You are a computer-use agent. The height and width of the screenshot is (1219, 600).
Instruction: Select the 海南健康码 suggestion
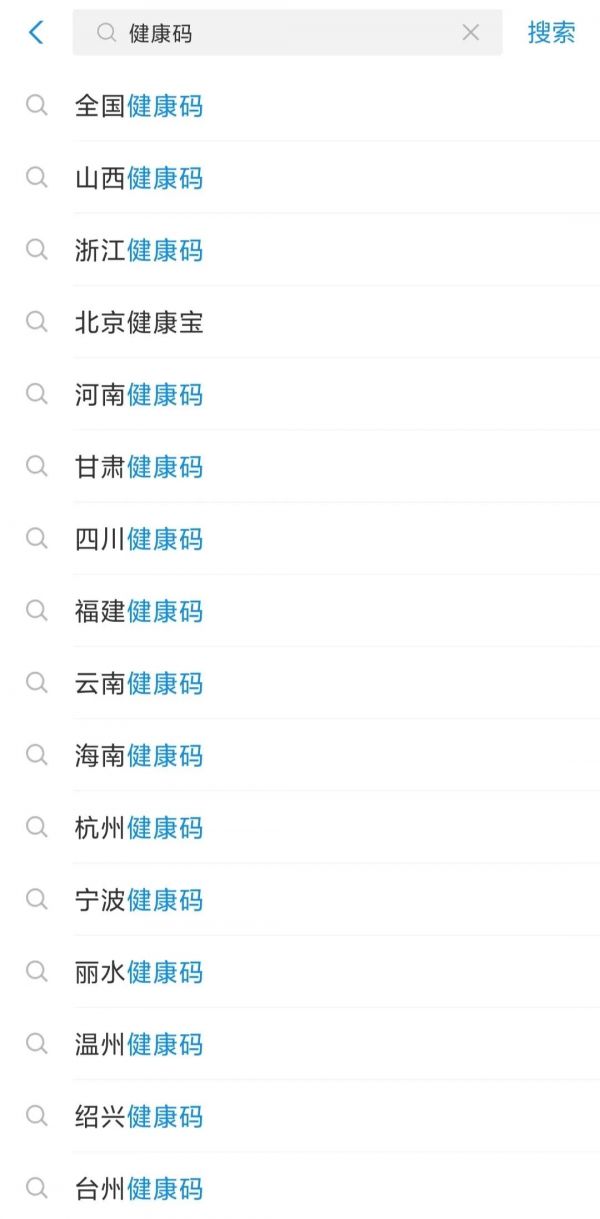[300, 755]
